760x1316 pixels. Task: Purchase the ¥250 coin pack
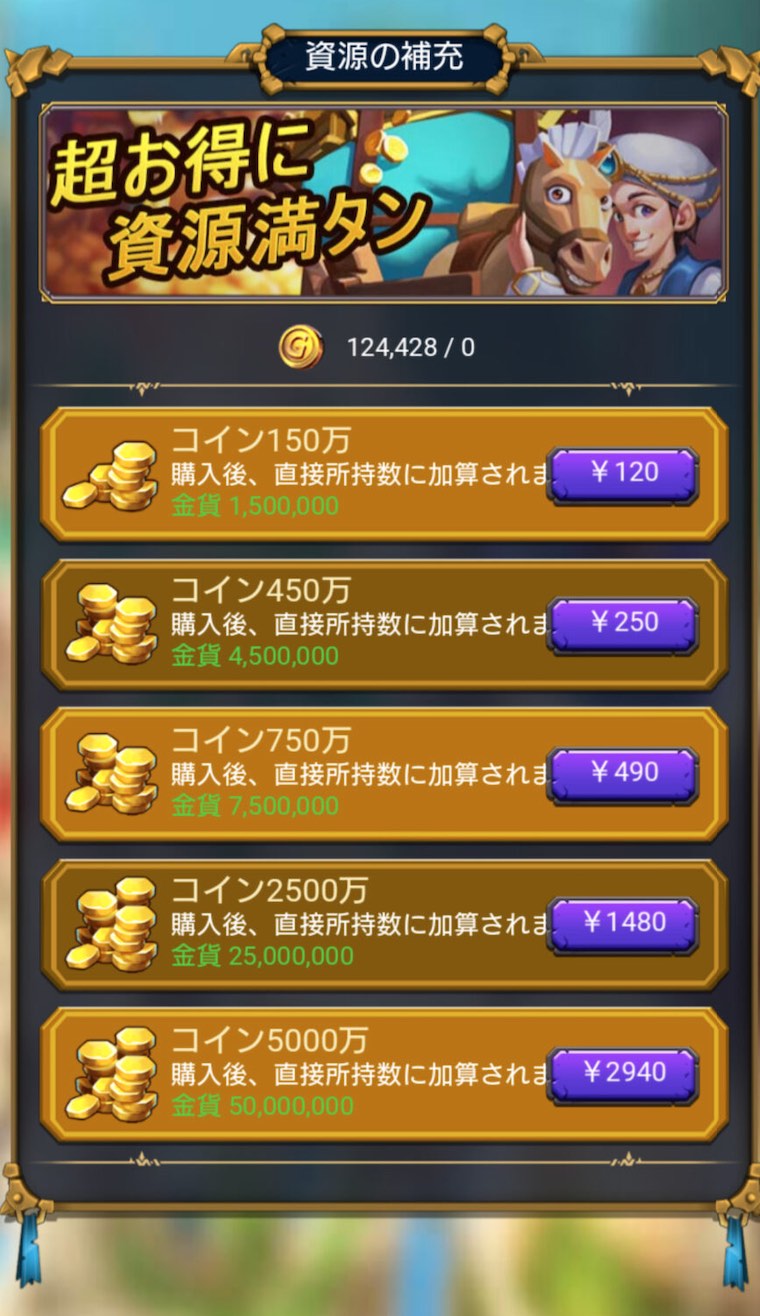(x=622, y=624)
